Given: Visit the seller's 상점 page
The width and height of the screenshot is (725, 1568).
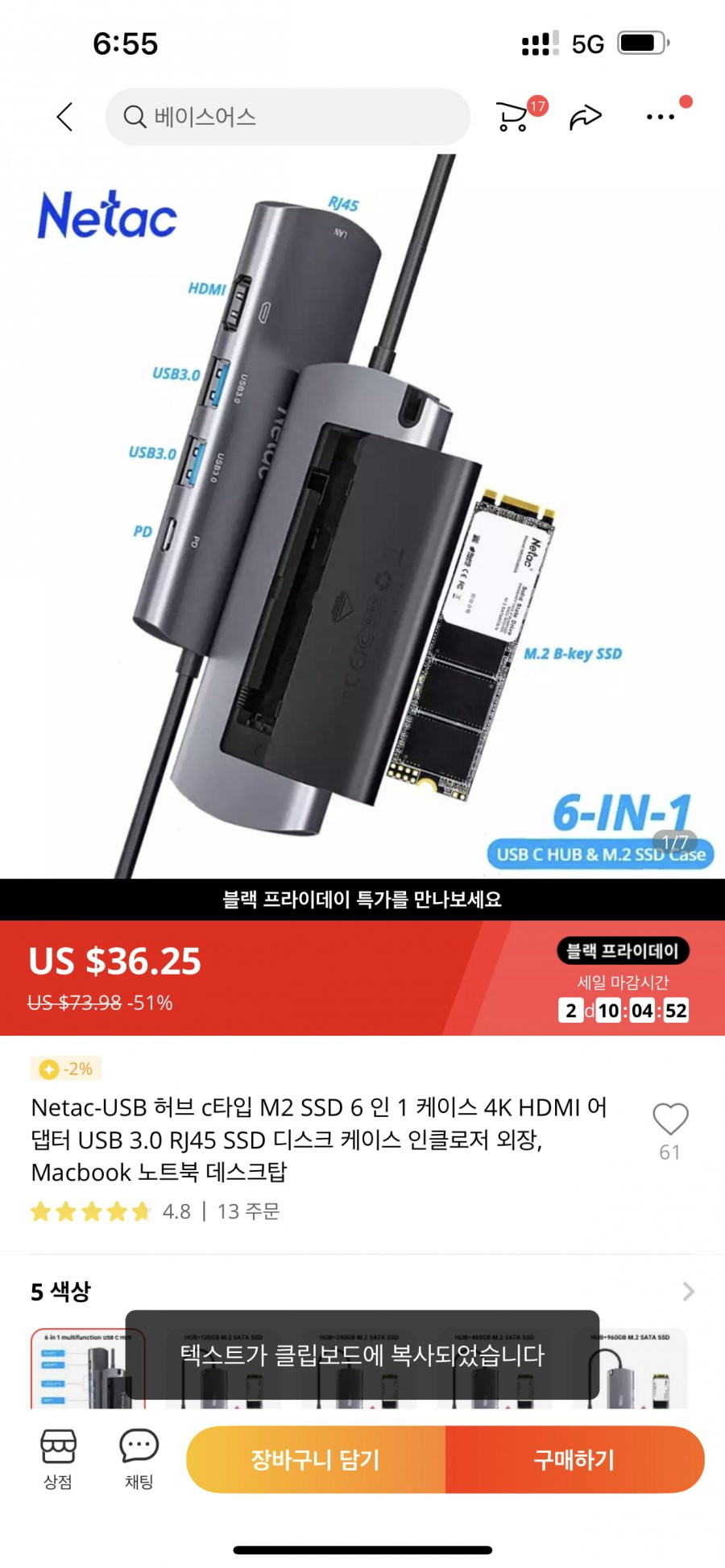Looking at the screenshot, I should click(59, 1459).
